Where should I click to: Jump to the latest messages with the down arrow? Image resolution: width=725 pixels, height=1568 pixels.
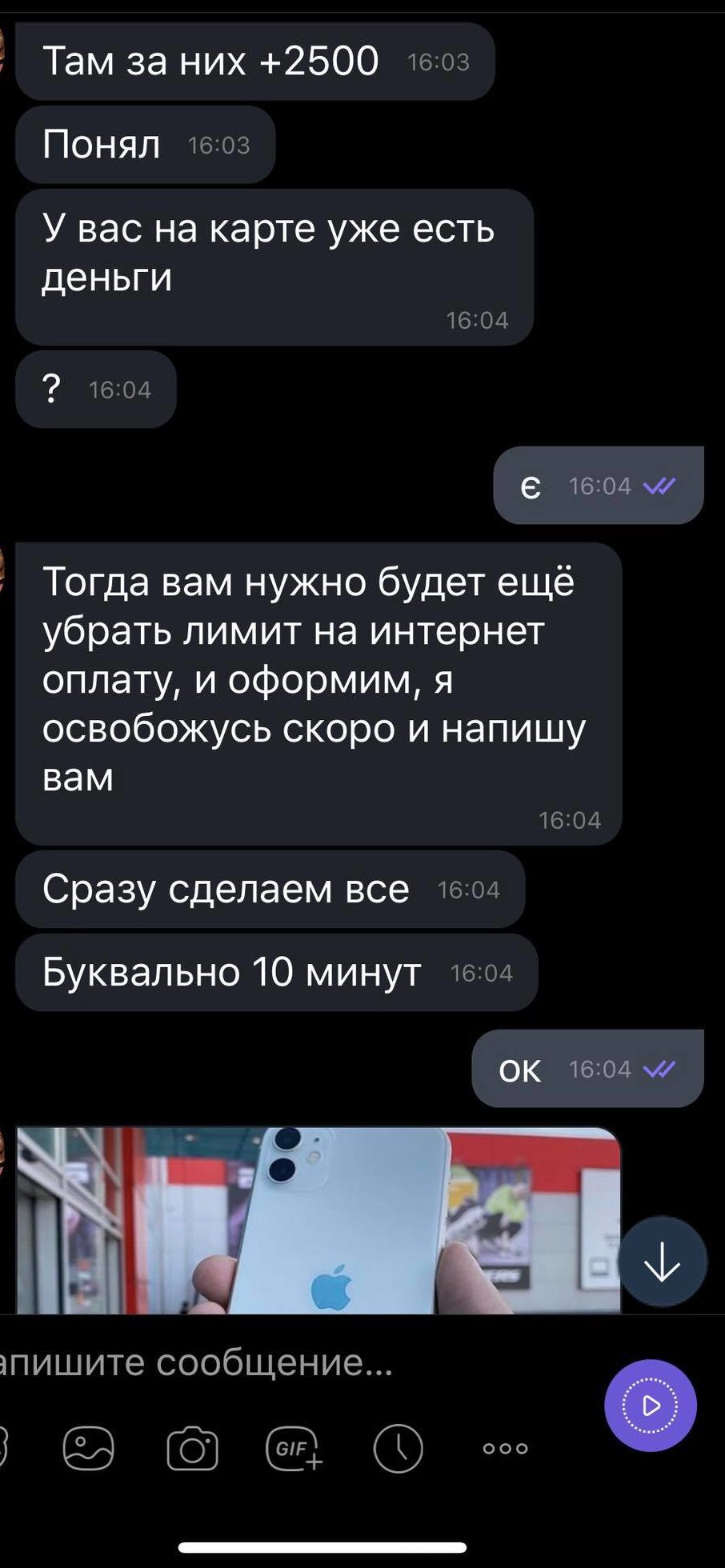pyautogui.click(x=662, y=1262)
